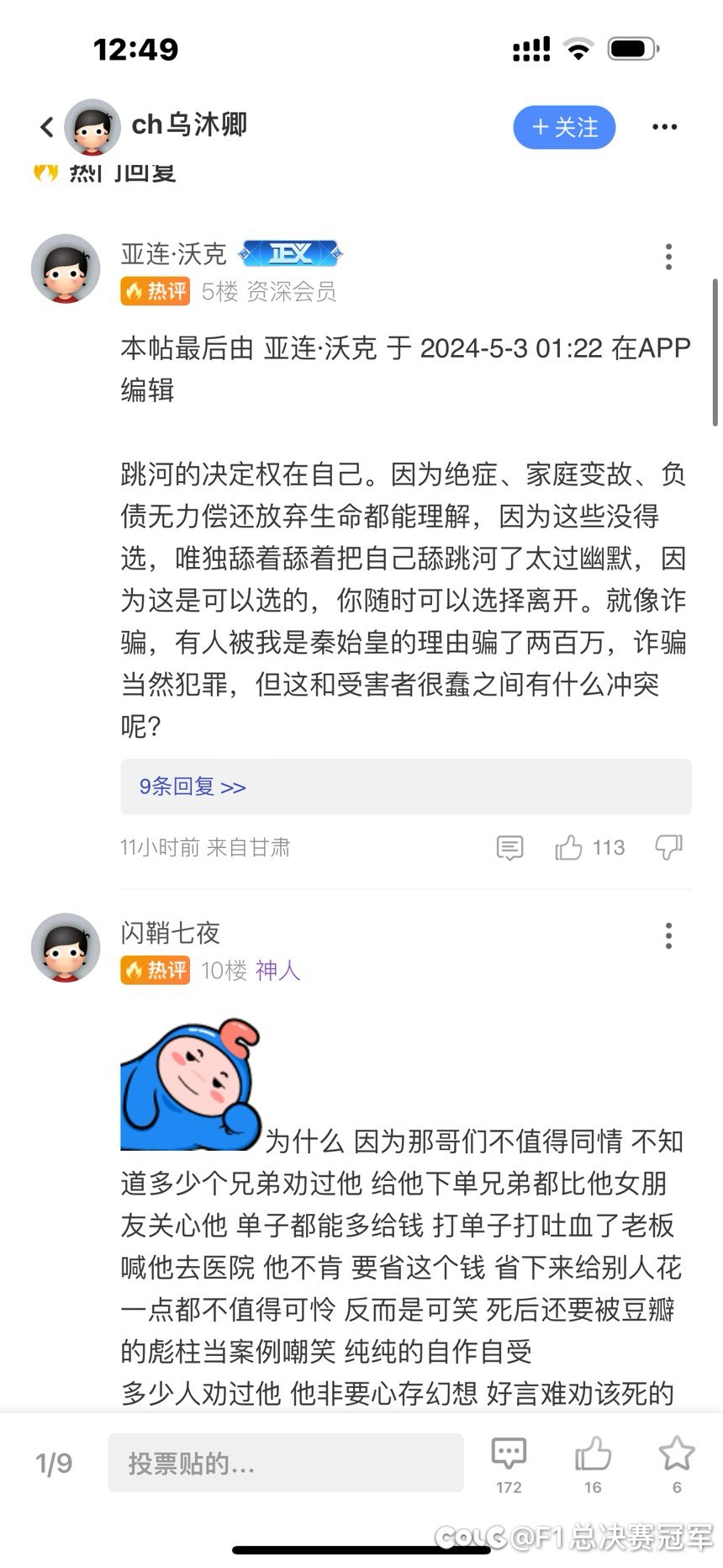Go back using the top-left arrow
Image resolution: width=723 pixels, height=1568 pixels.
click(x=47, y=127)
